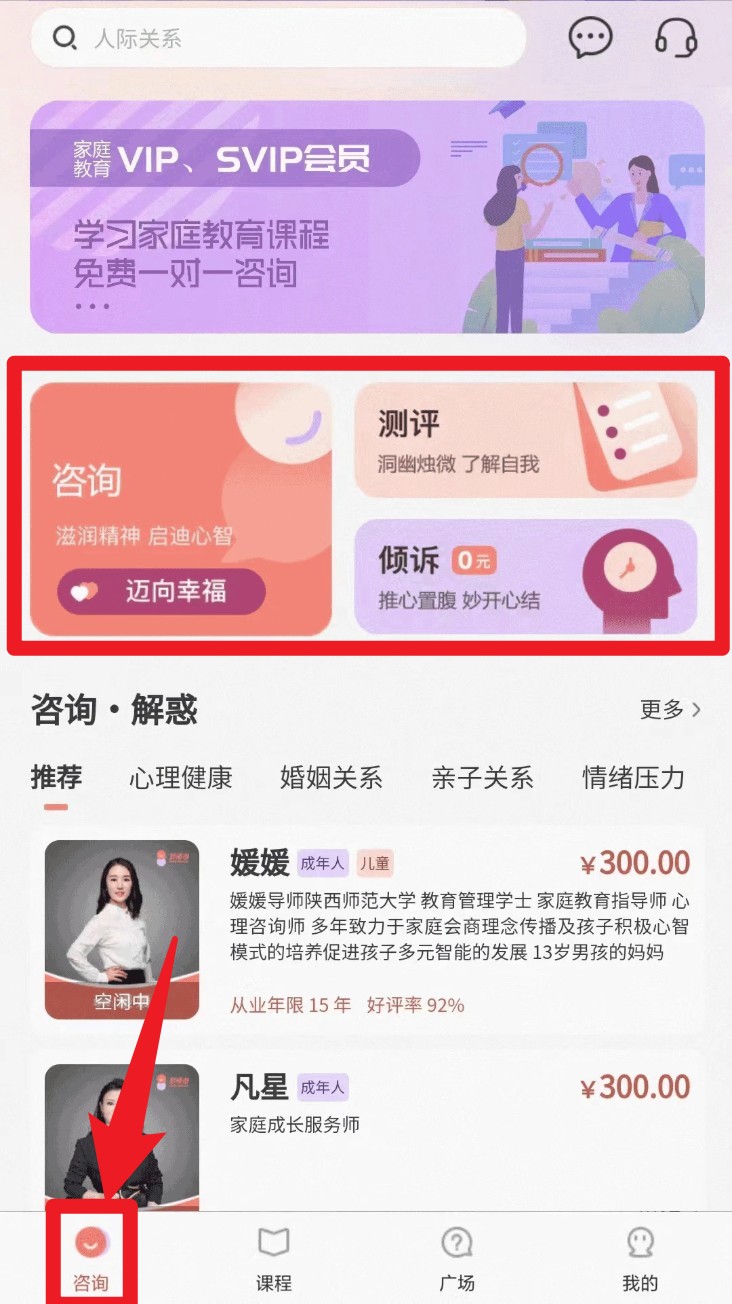This screenshot has height=1304, width=732.
Task: Switch to 心理健康 category
Action: click(x=180, y=778)
